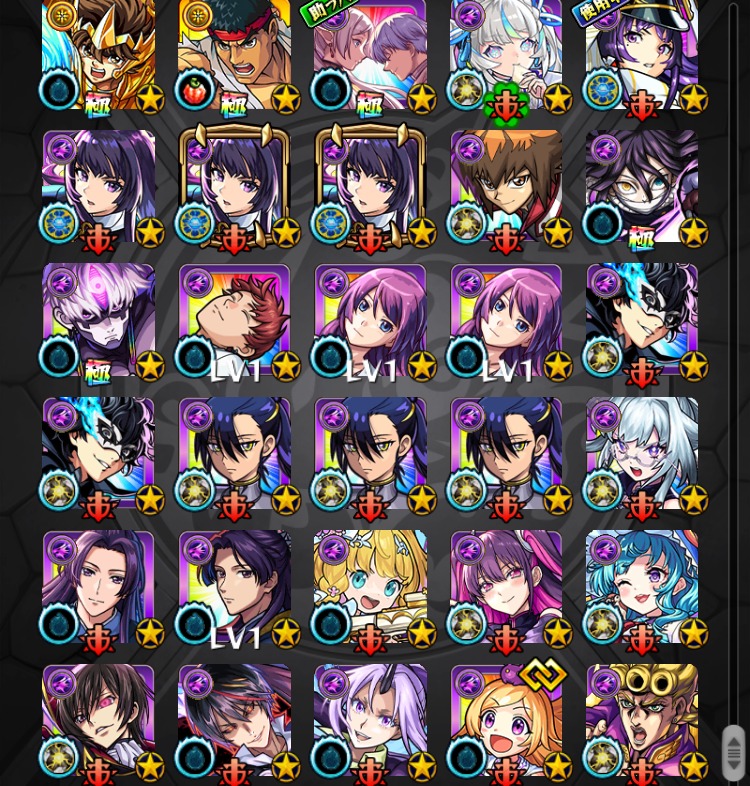The image size is (750, 786).
Task: Choose the brown spiky-haired boy in red jacket
Action: [506, 187]
